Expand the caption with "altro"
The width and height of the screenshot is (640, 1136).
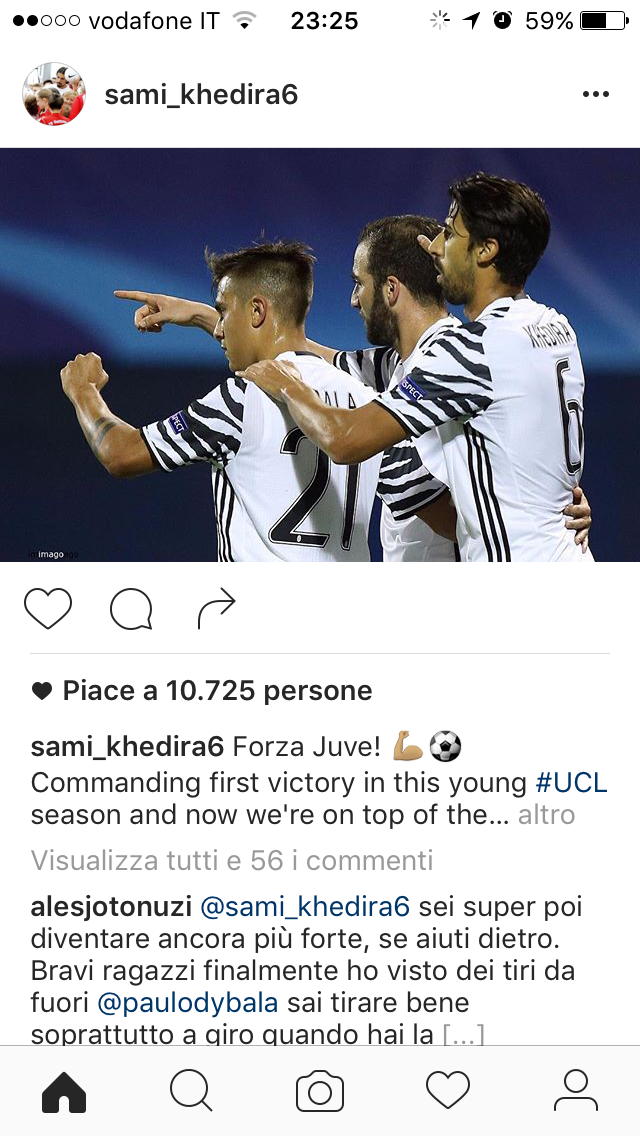click(546, 815)
